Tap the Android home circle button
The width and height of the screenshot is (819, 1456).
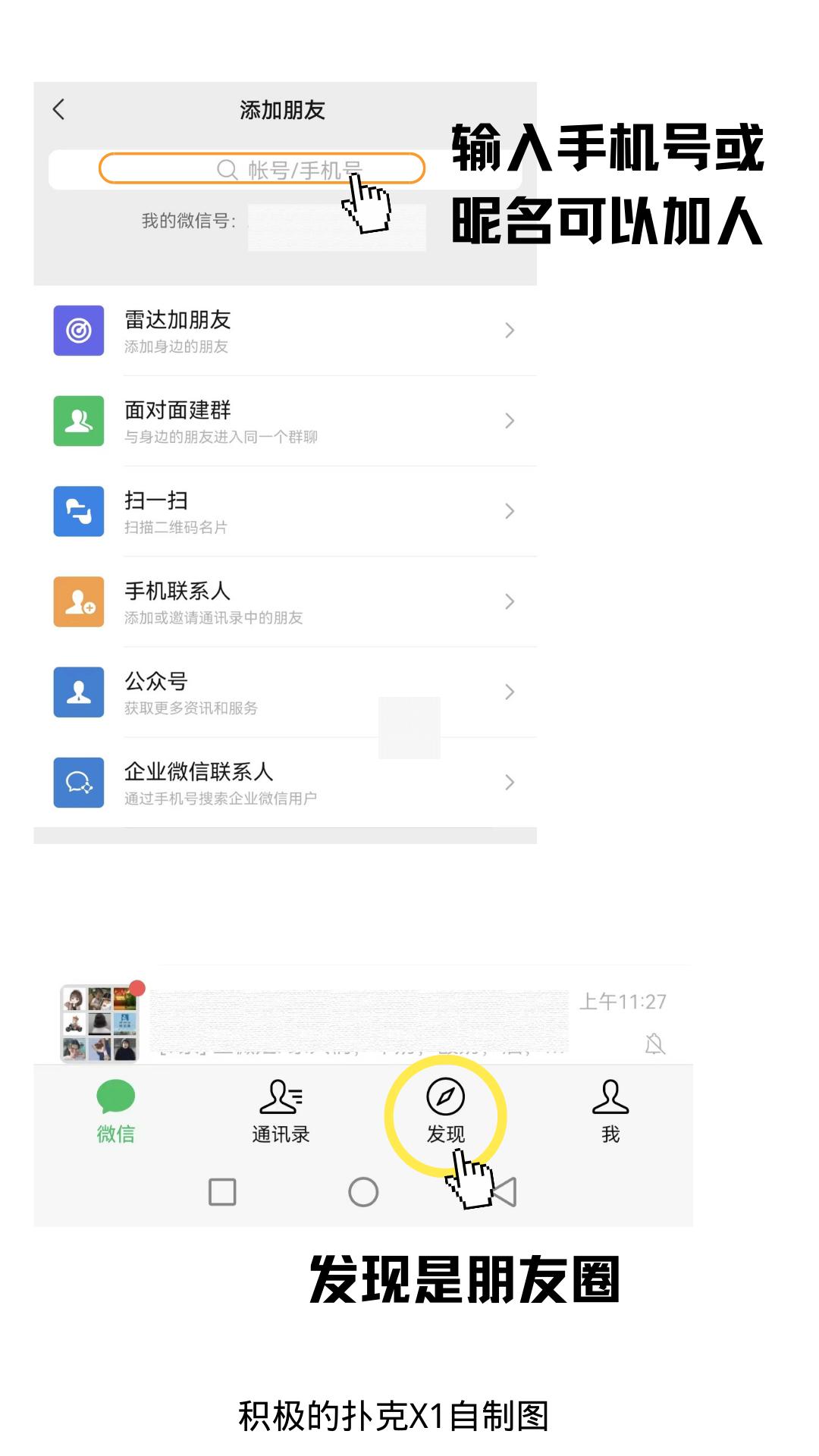(362, 1191)
